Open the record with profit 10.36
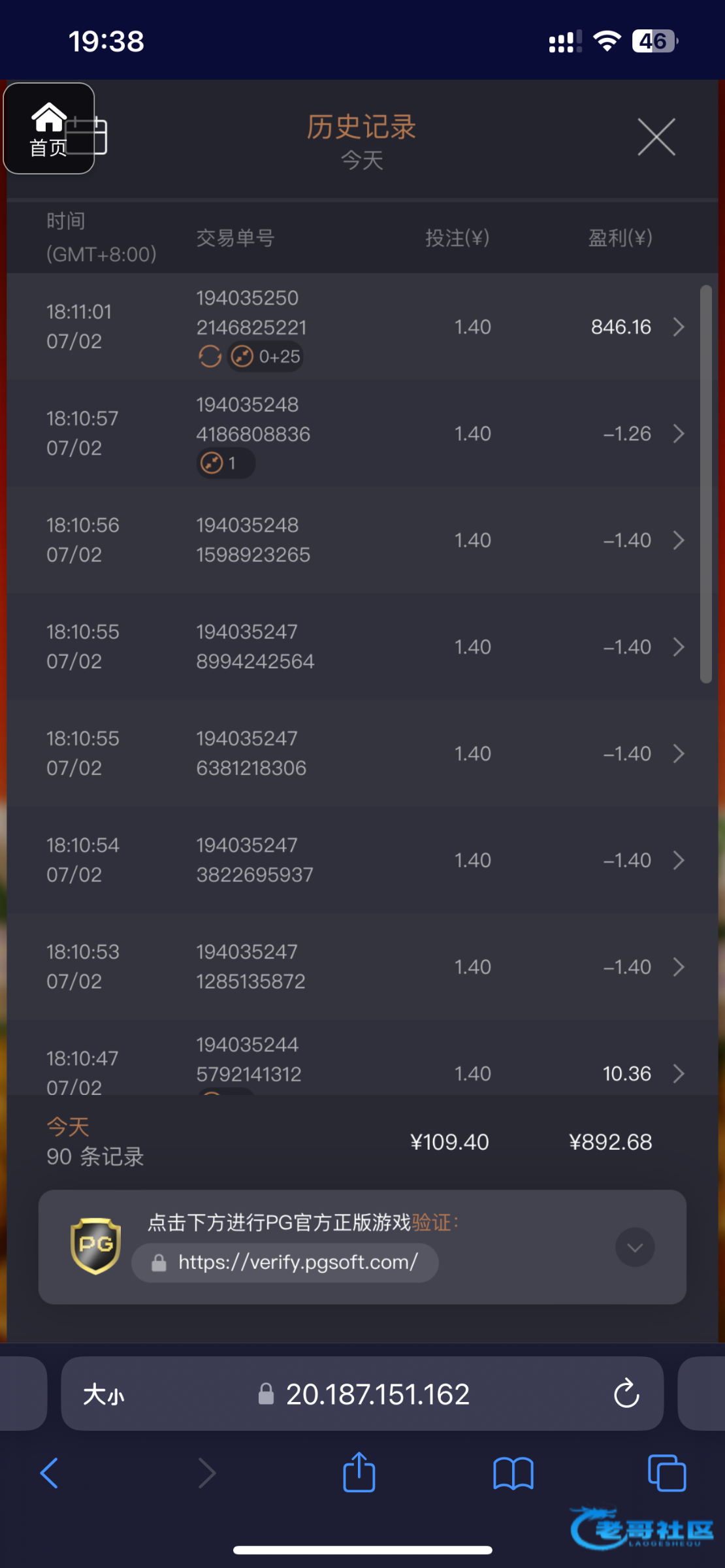 362,1058
